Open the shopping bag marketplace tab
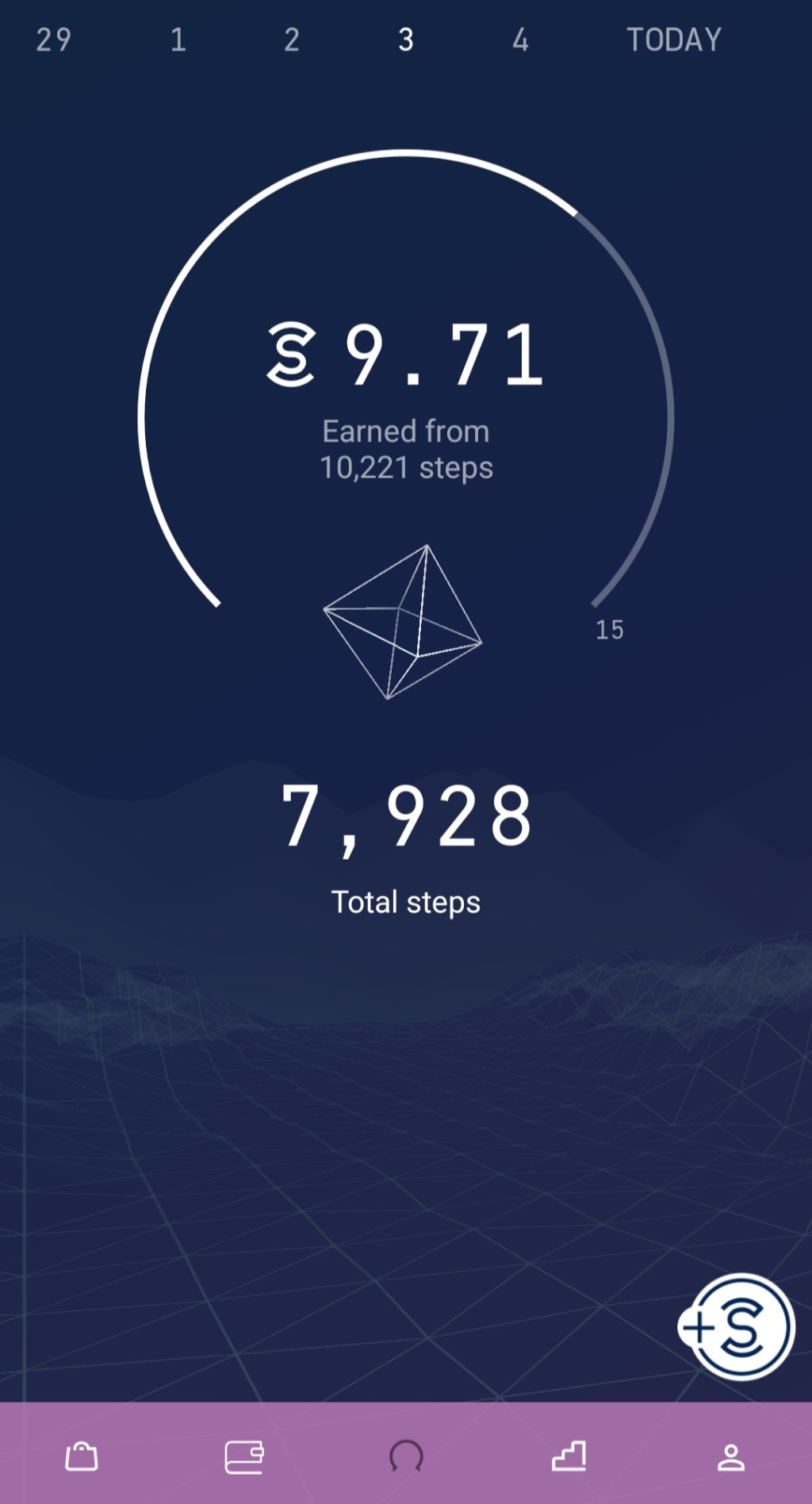Viewport: 812px width, 1504px height. coord(82,1457)
